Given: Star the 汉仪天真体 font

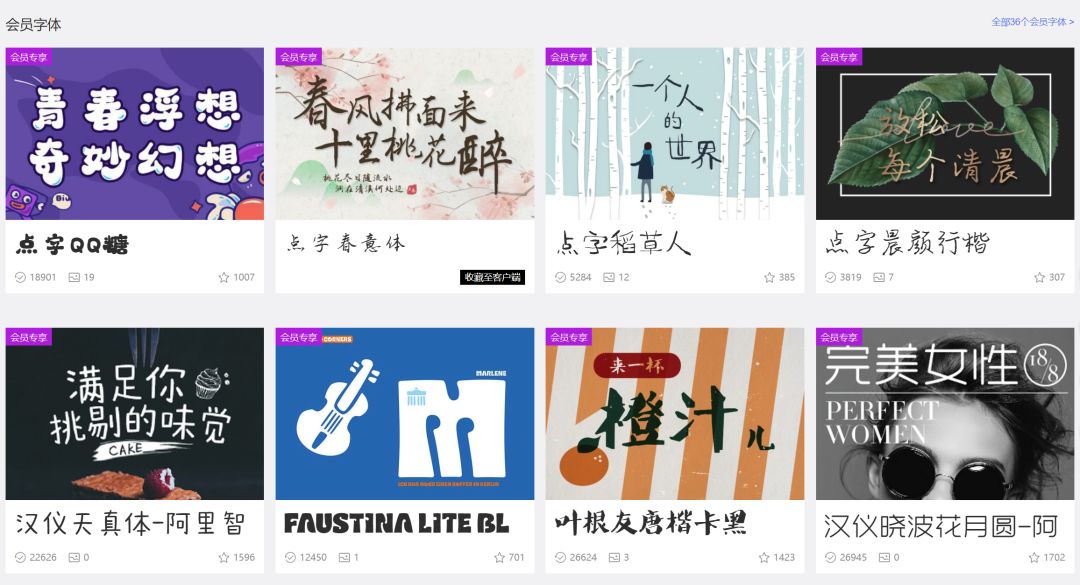Looking at the screenshot, I should pos(224,557).
